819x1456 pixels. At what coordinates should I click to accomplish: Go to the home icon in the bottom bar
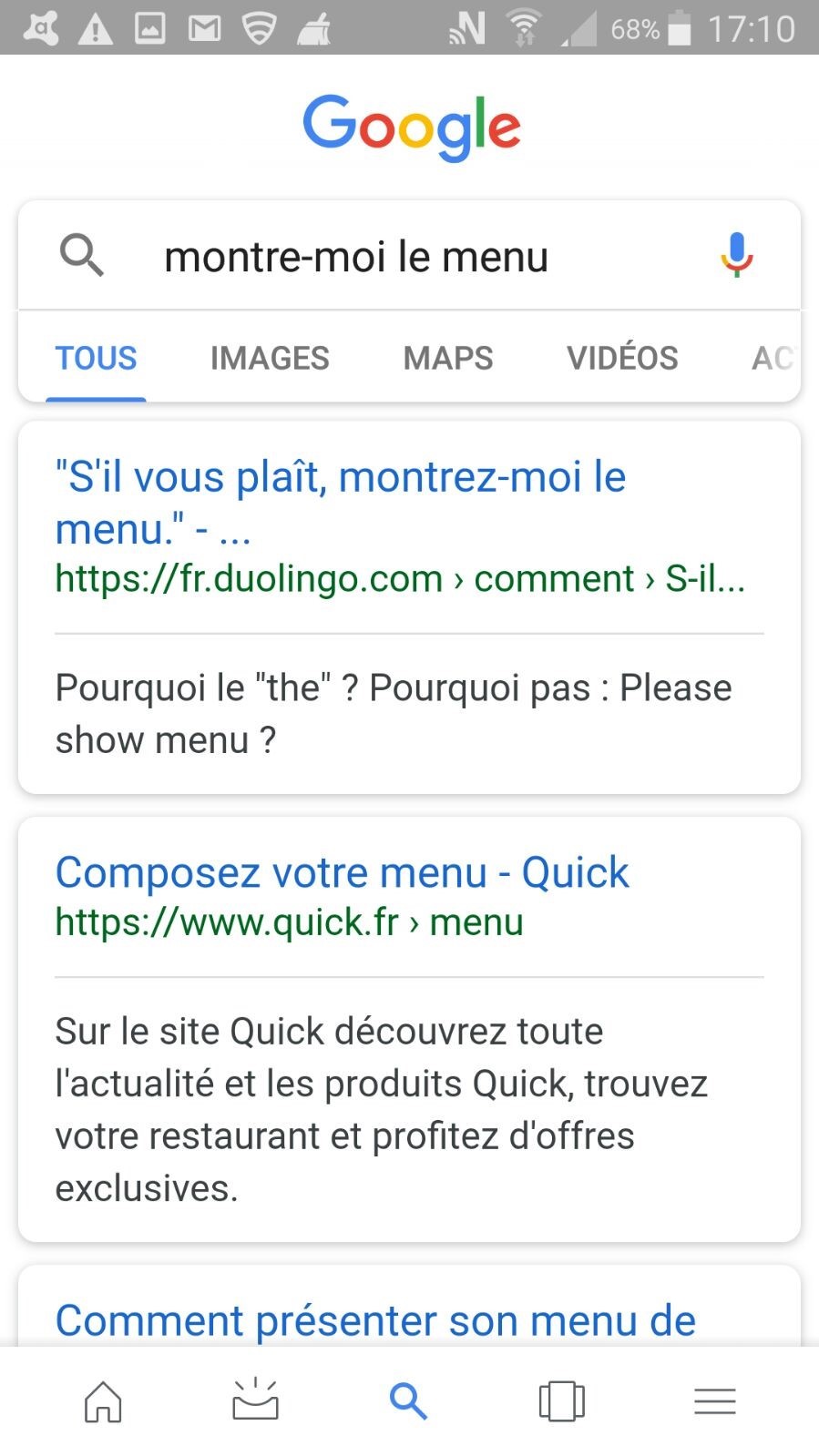[103, 1400]
